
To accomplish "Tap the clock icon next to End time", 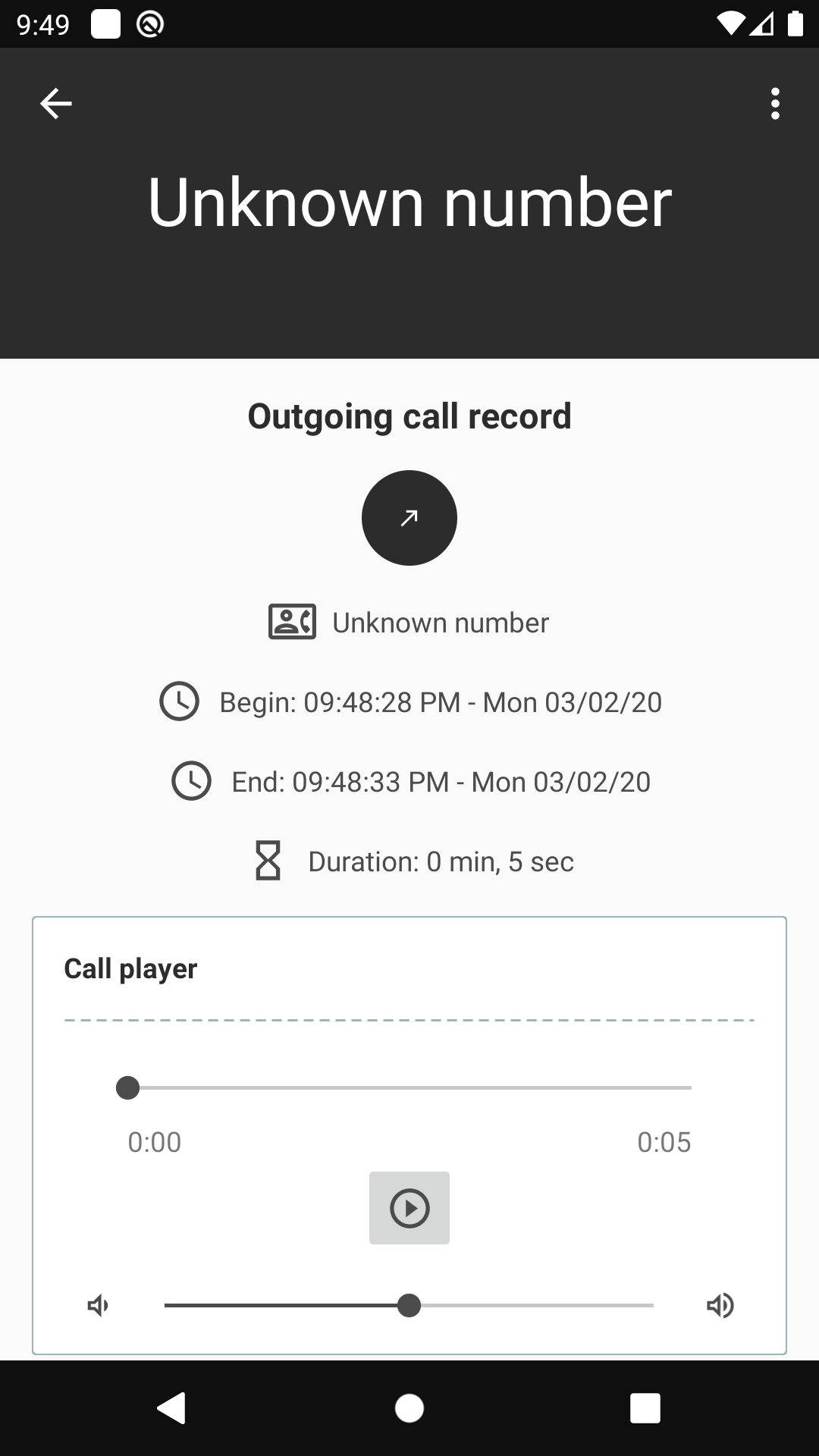I will [190, 781].
